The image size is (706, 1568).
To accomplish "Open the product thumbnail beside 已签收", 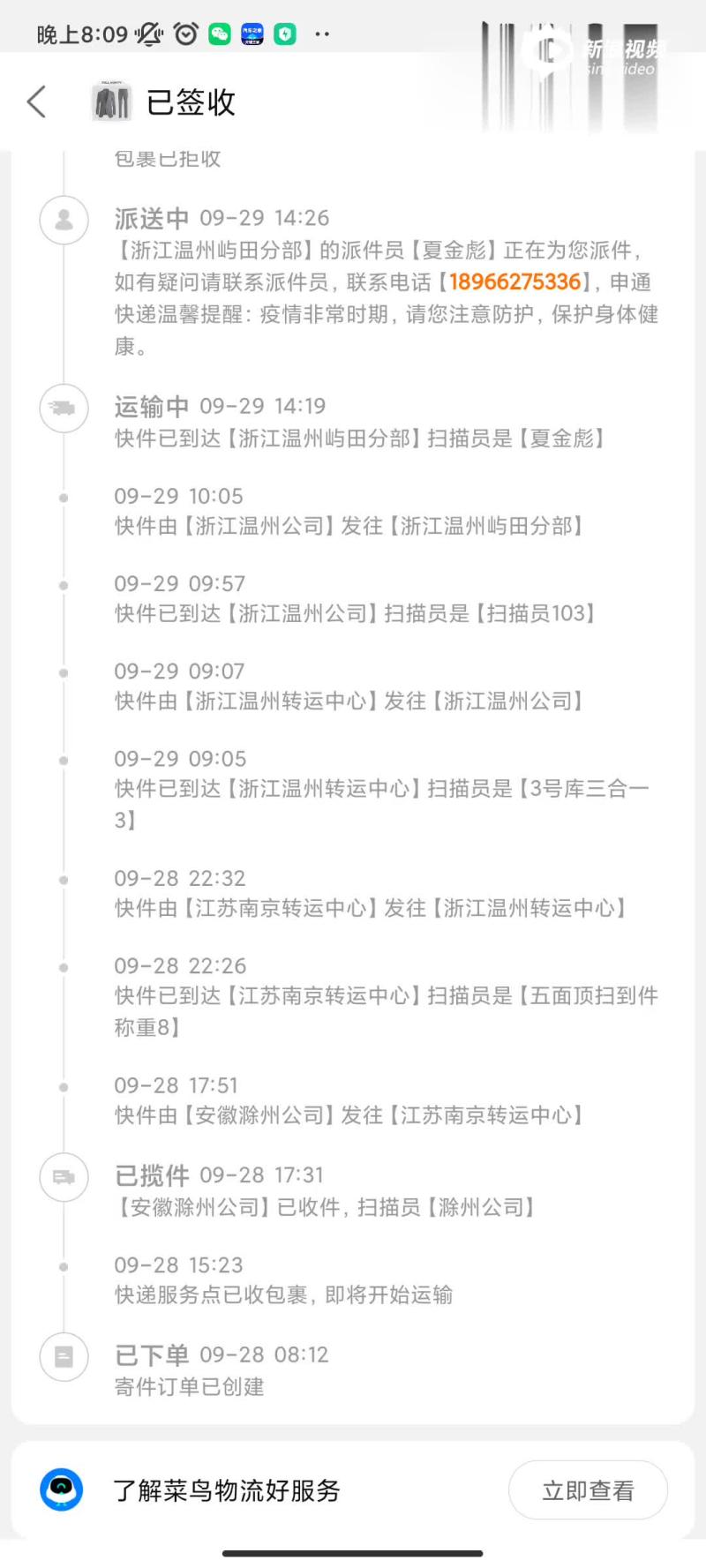I will [112, 102].
